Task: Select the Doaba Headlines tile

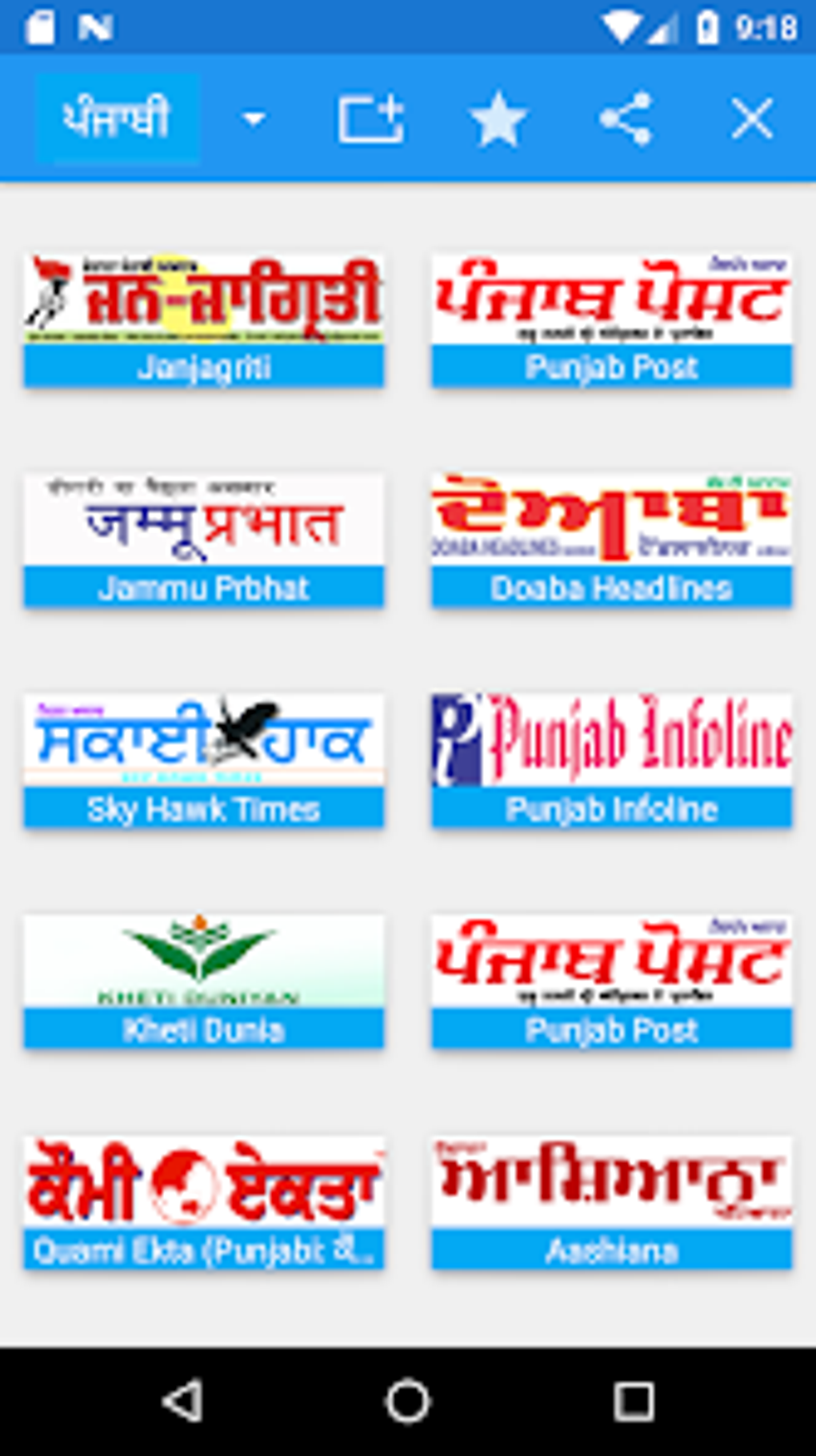Action: [x=612, y=540]
